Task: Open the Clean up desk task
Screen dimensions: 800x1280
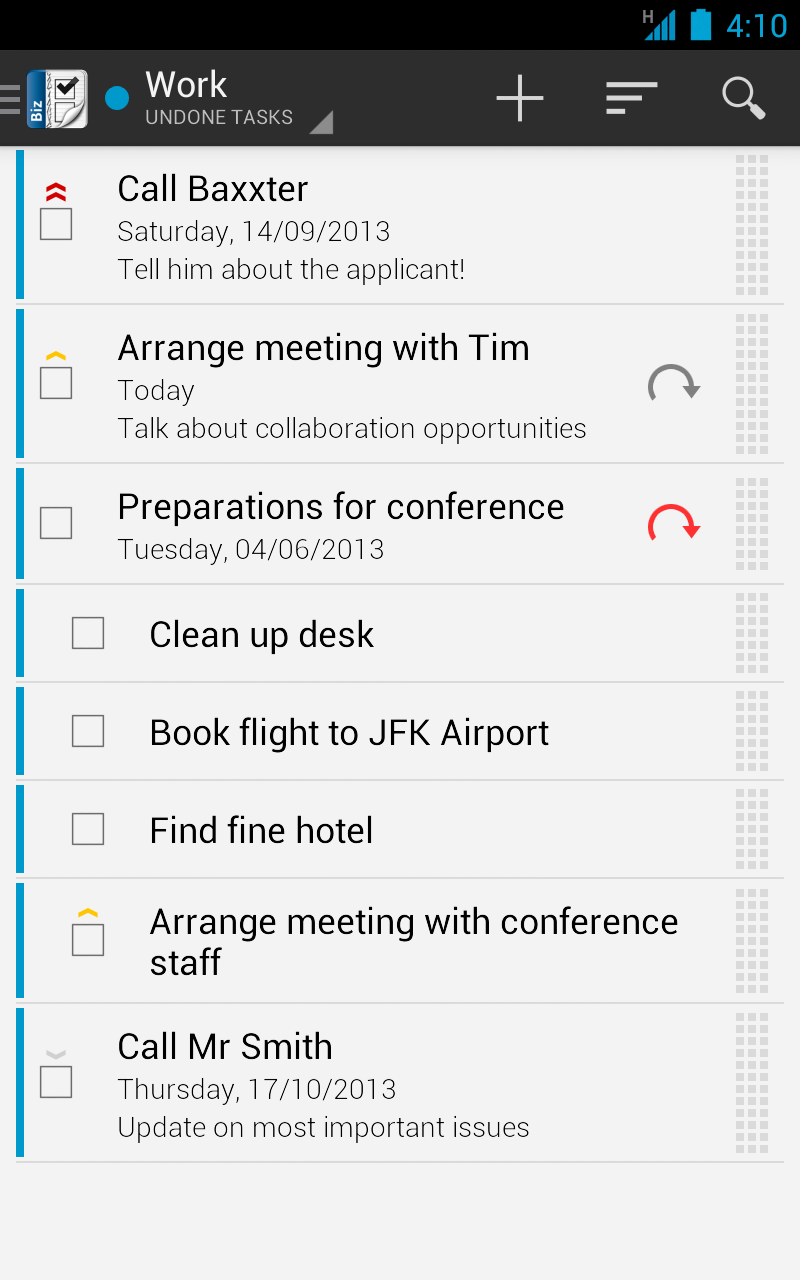Action: pyautogui.click(x=262, y=635)
